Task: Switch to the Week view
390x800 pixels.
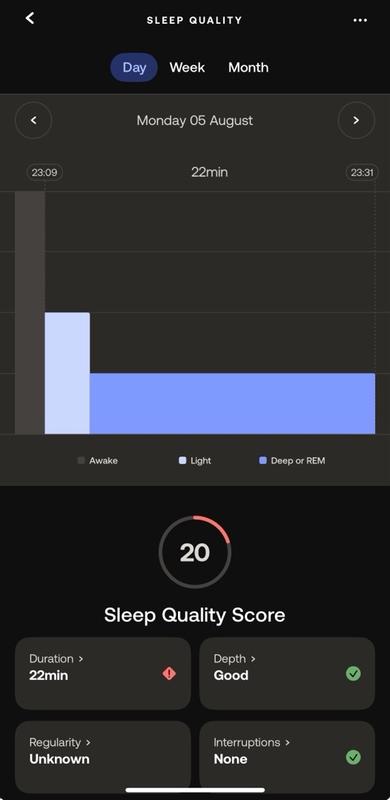Action: point(187,67)
